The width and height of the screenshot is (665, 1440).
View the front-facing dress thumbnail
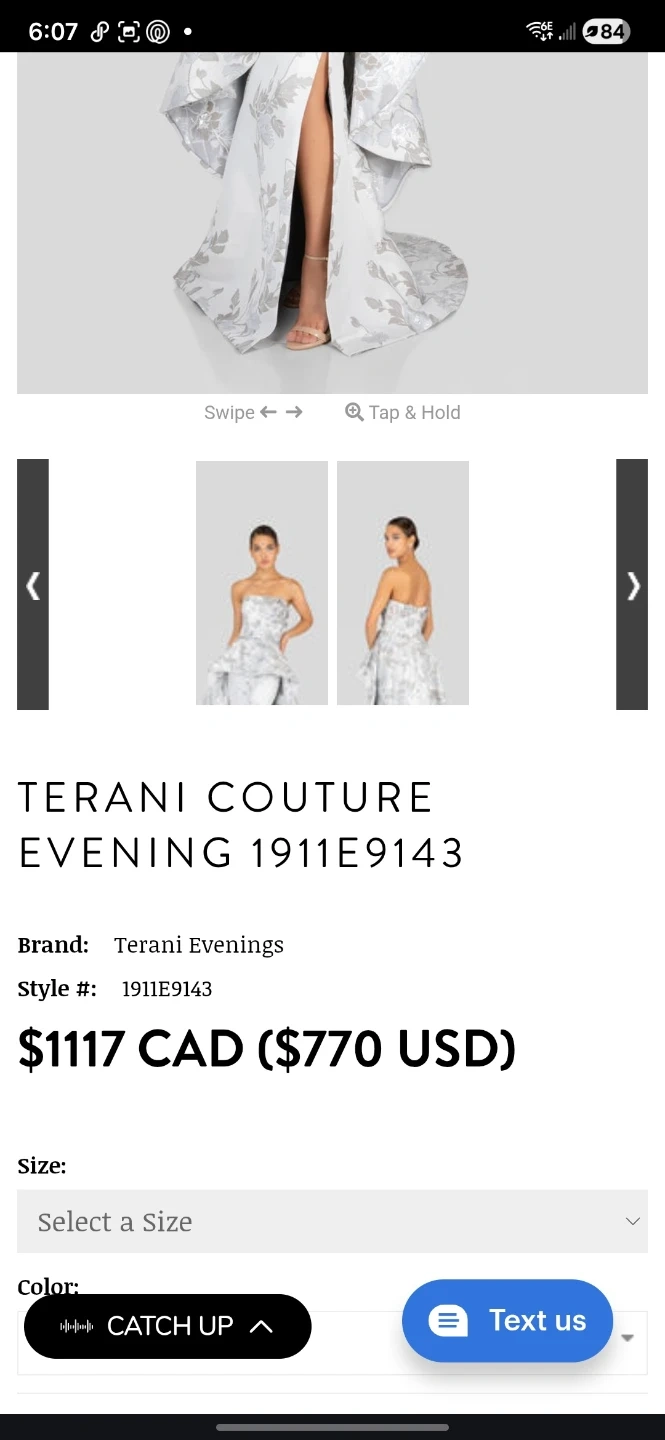pos(262,583)
